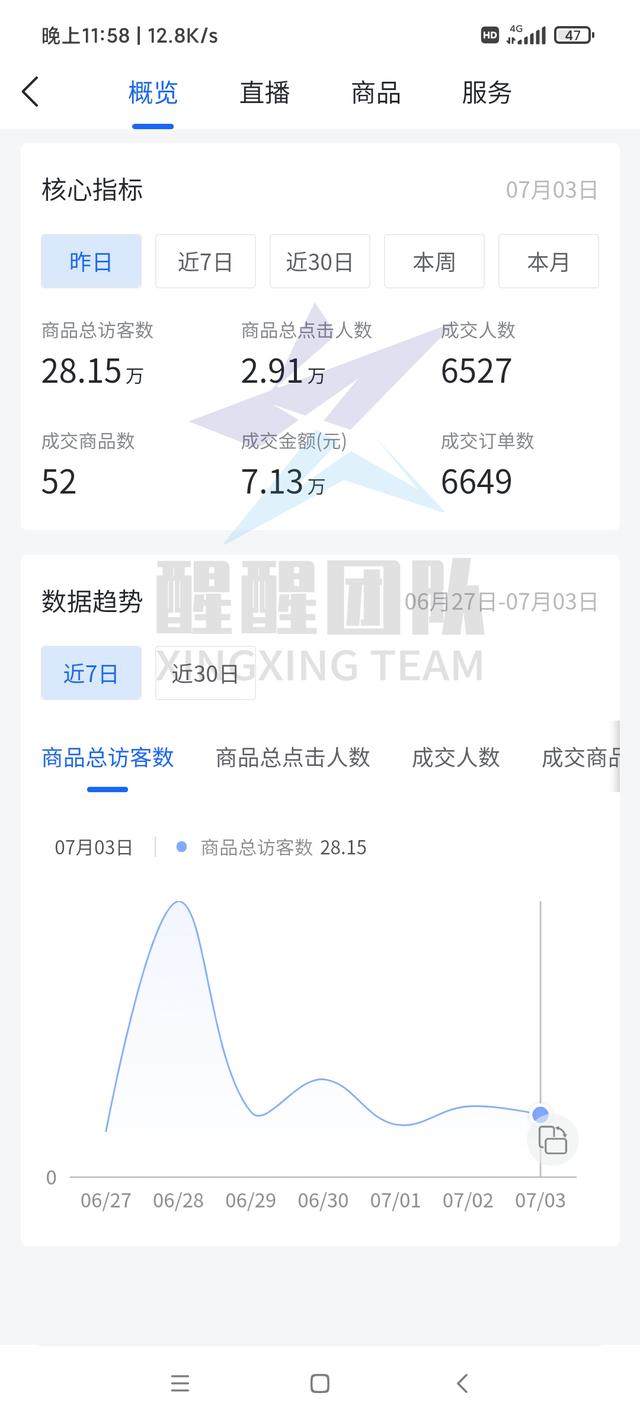640x1422 pixels.
Task: Choose 近30日 under 数据趋势
Action: click(x=205, y=673)
